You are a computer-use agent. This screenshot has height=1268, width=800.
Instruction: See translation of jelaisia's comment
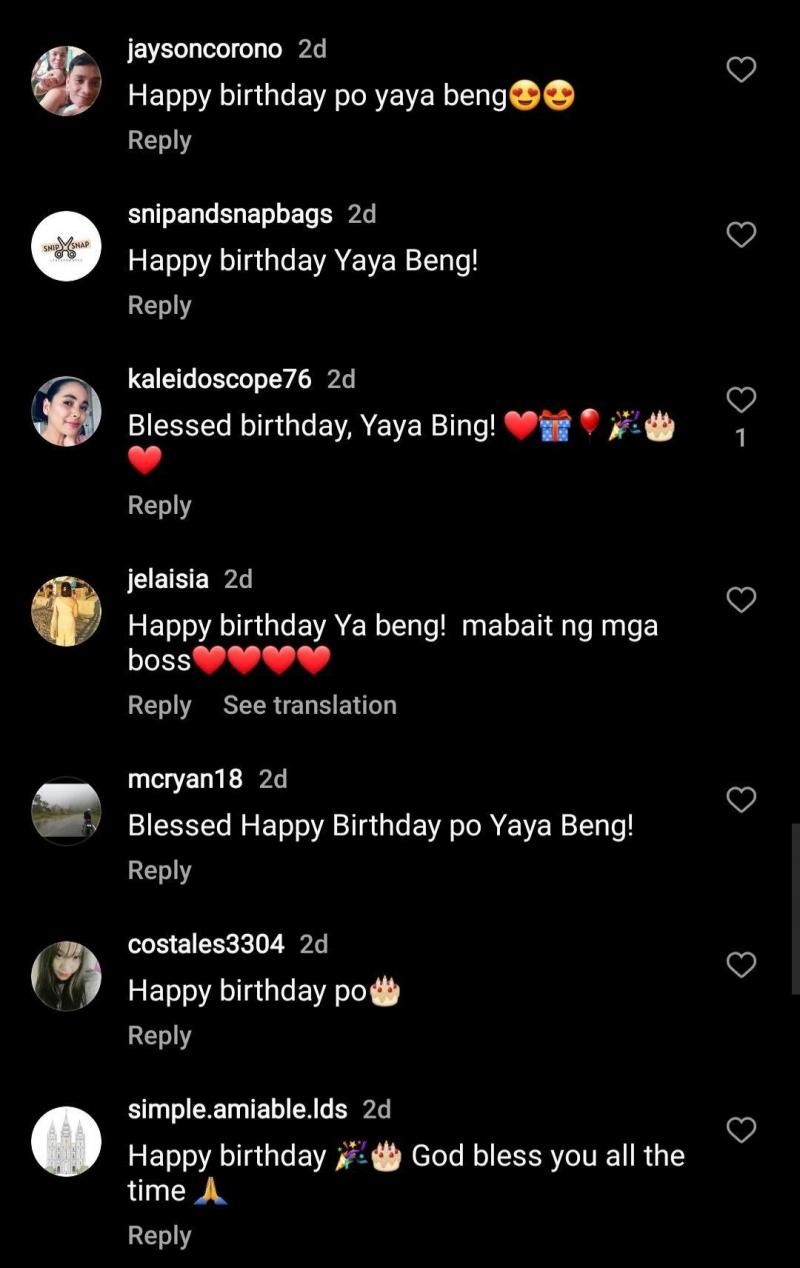[309, 706]
